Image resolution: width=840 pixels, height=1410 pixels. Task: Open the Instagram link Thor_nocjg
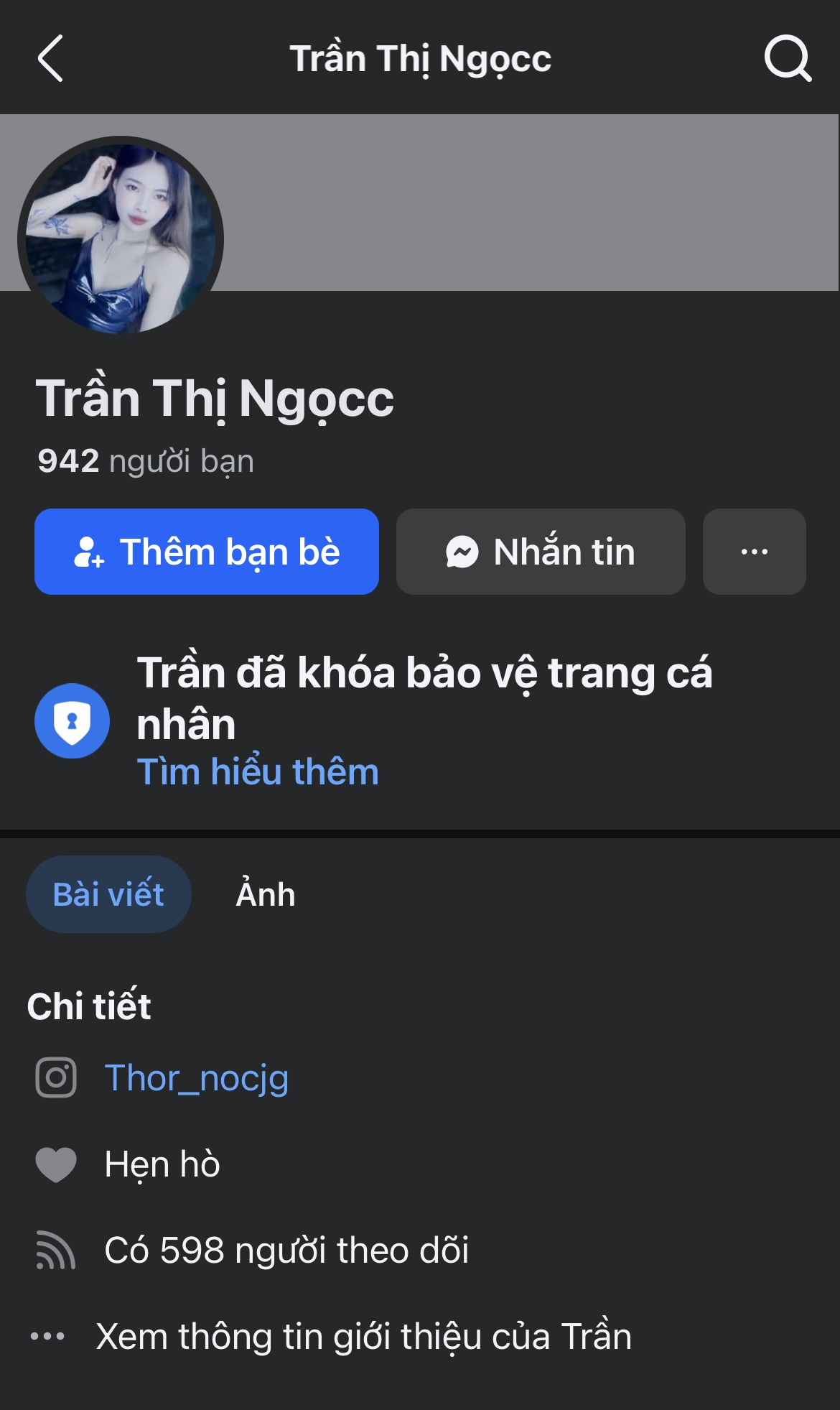(x=197, y=1078)
